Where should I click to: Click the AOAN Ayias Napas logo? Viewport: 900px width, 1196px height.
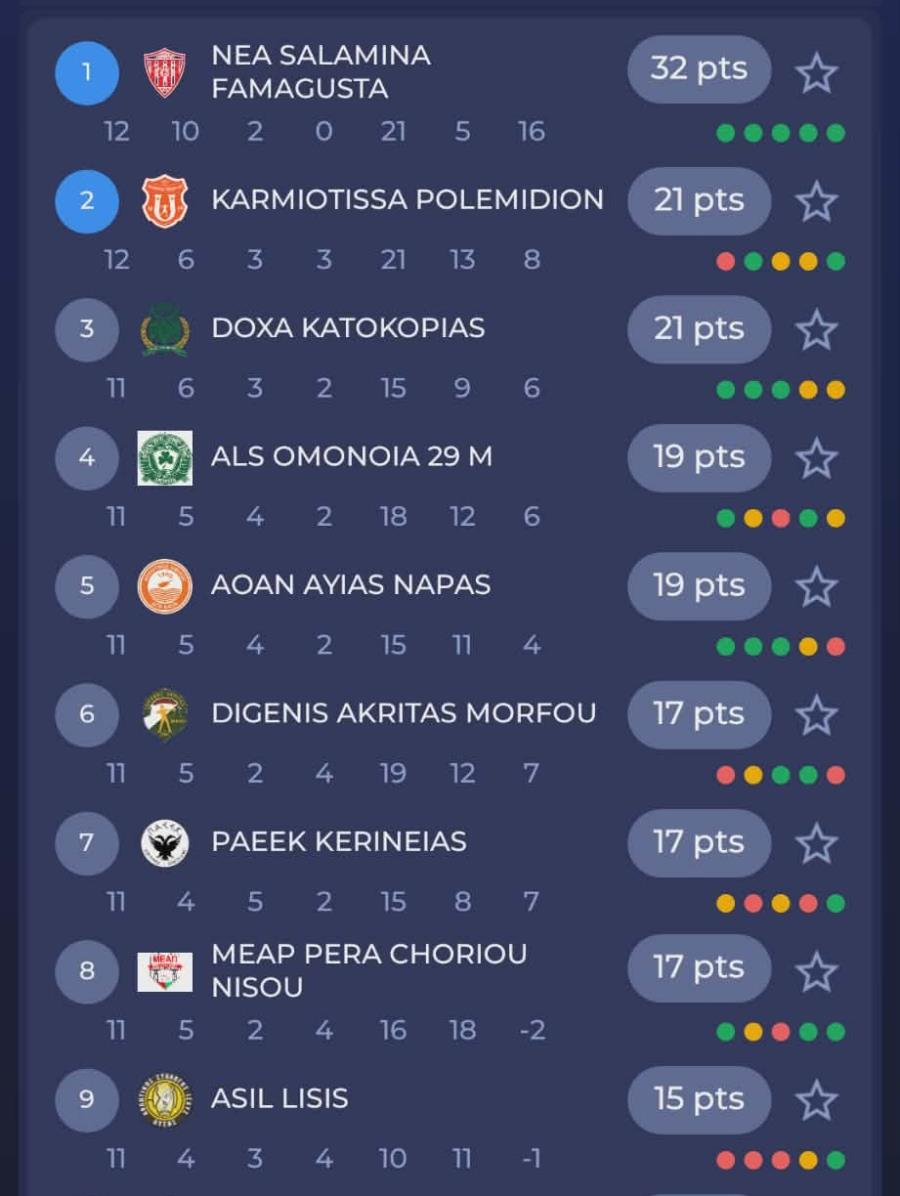(x=162, y=586)
